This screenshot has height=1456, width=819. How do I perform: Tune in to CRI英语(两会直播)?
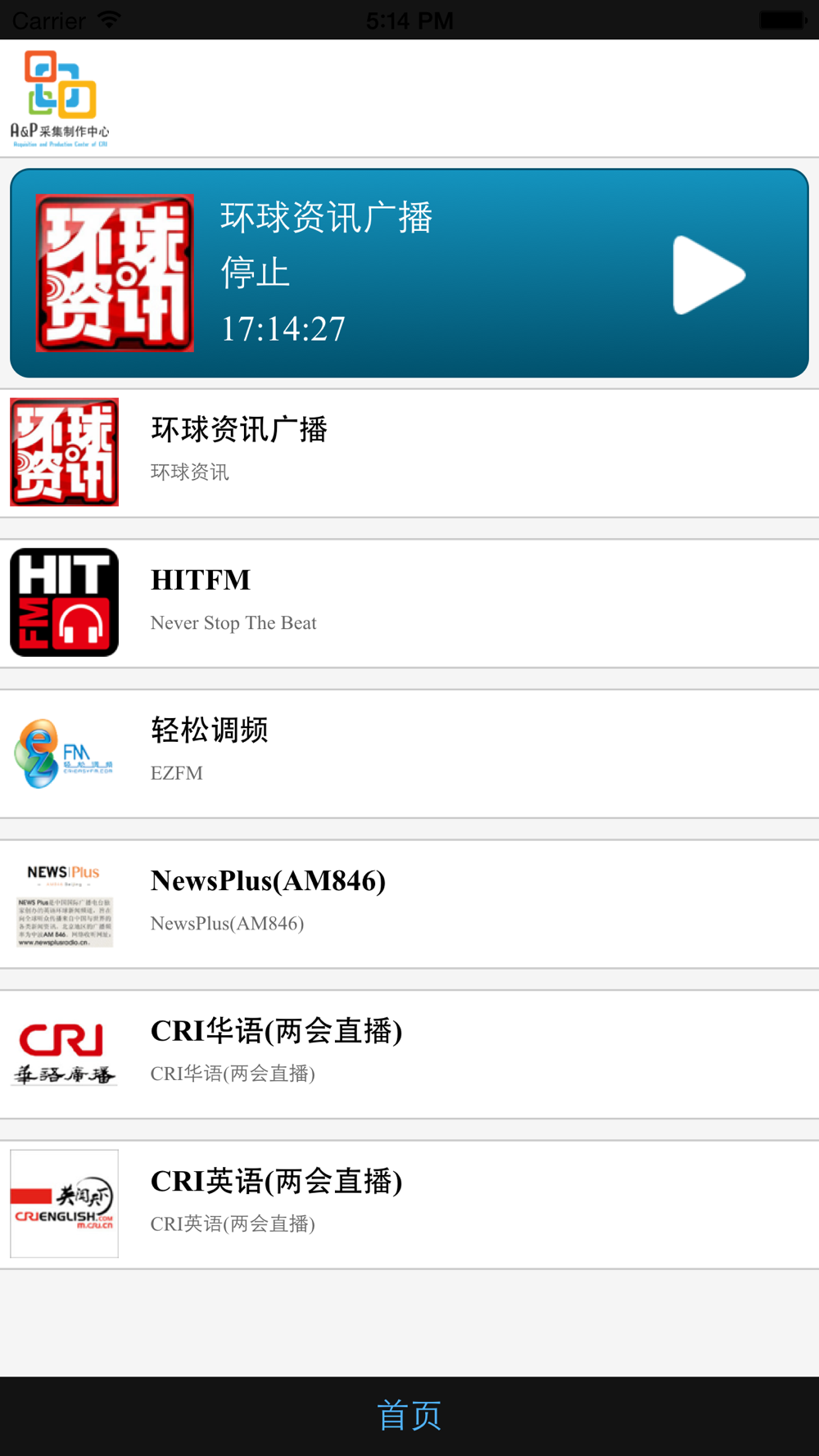(x=409, y=1205)
